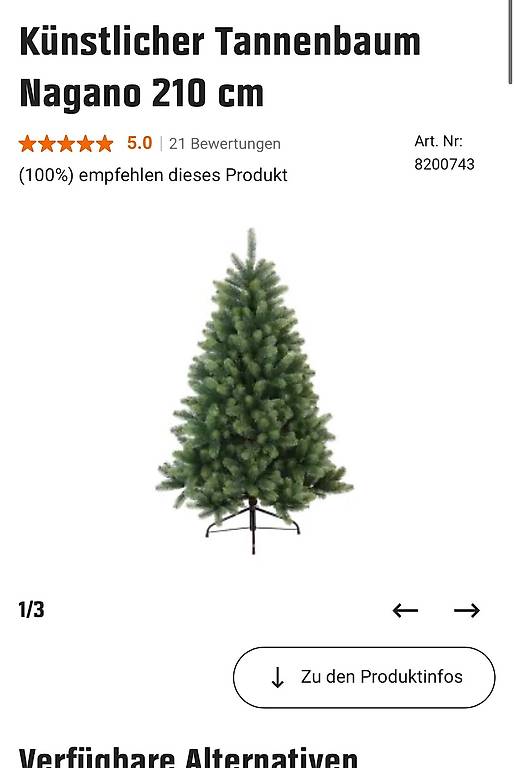
Task: Enlarge the Nagano tree product image
Action: (x=254, y=391)
